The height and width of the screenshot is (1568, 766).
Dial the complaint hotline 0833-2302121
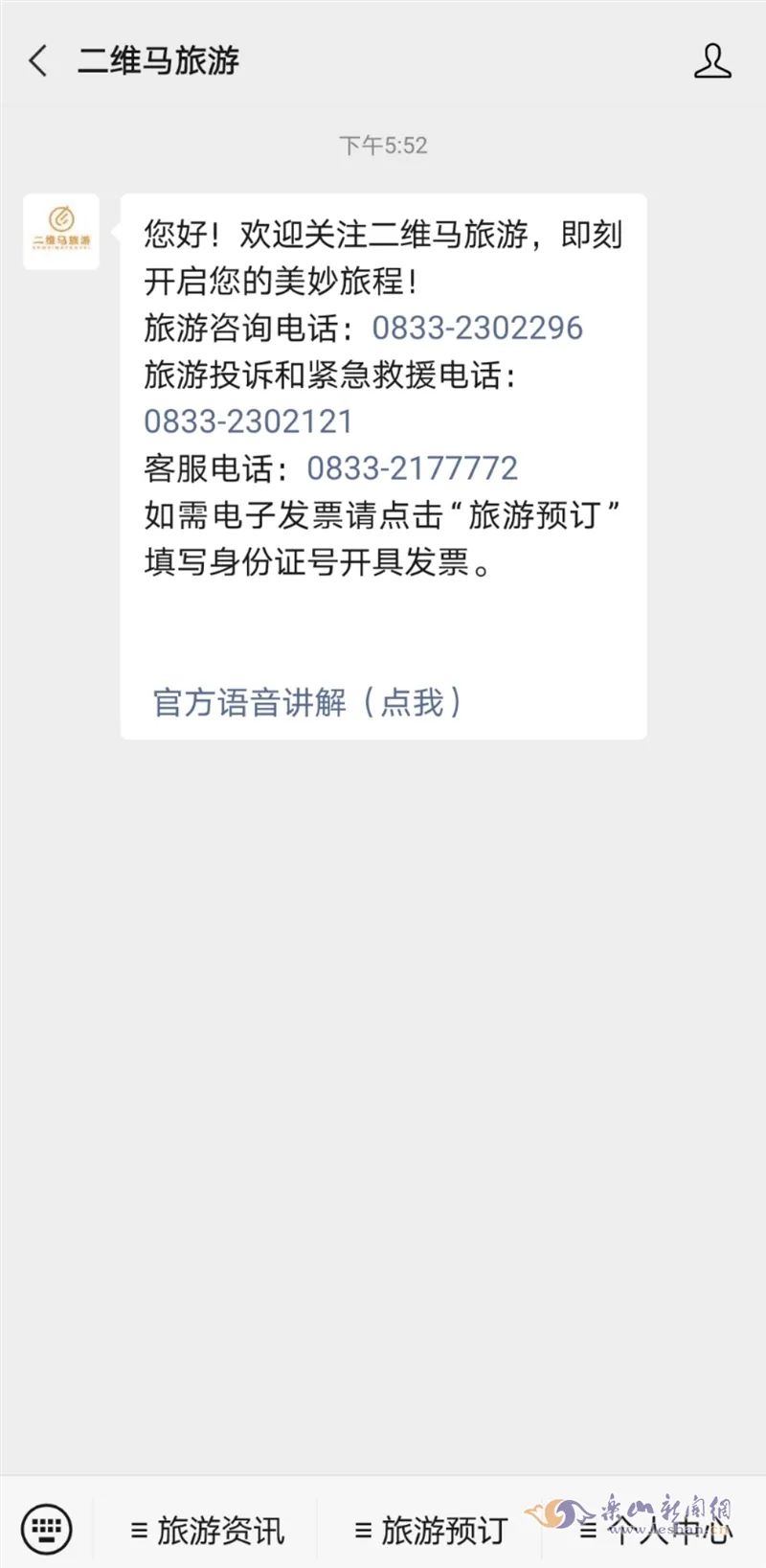click(x=249, y=421)
